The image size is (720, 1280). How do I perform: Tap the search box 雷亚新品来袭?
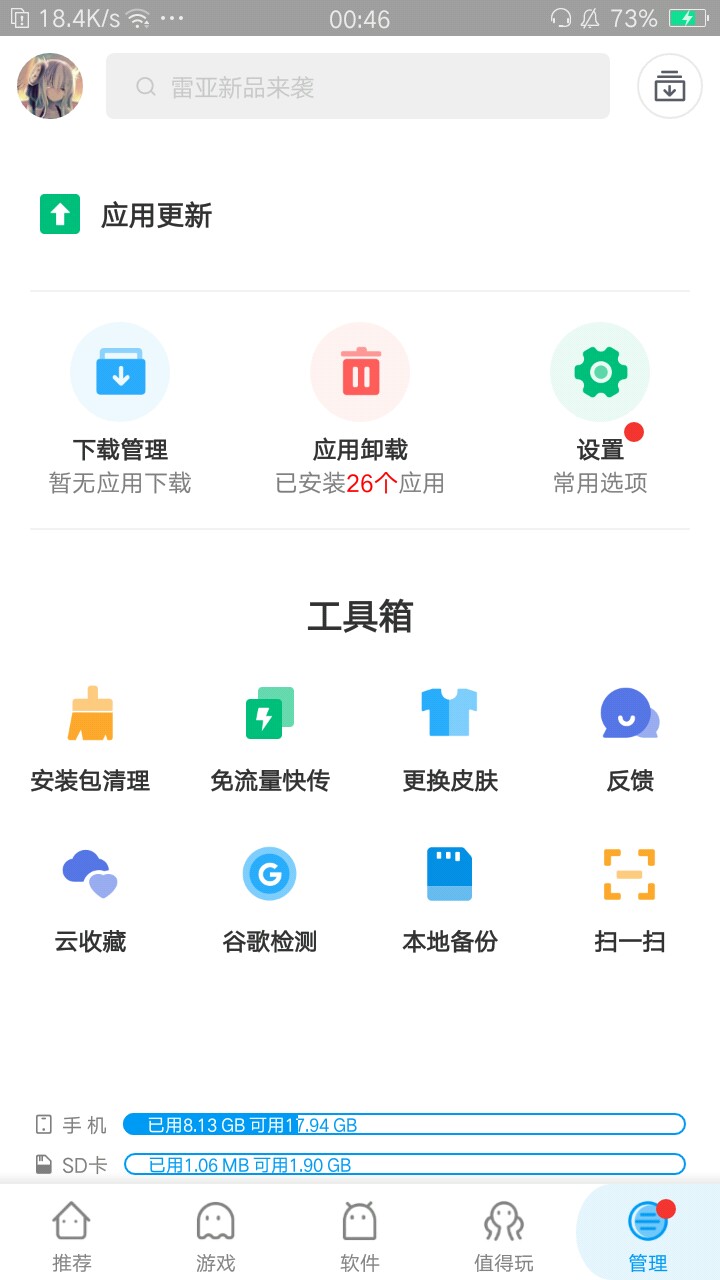[357, 87]
